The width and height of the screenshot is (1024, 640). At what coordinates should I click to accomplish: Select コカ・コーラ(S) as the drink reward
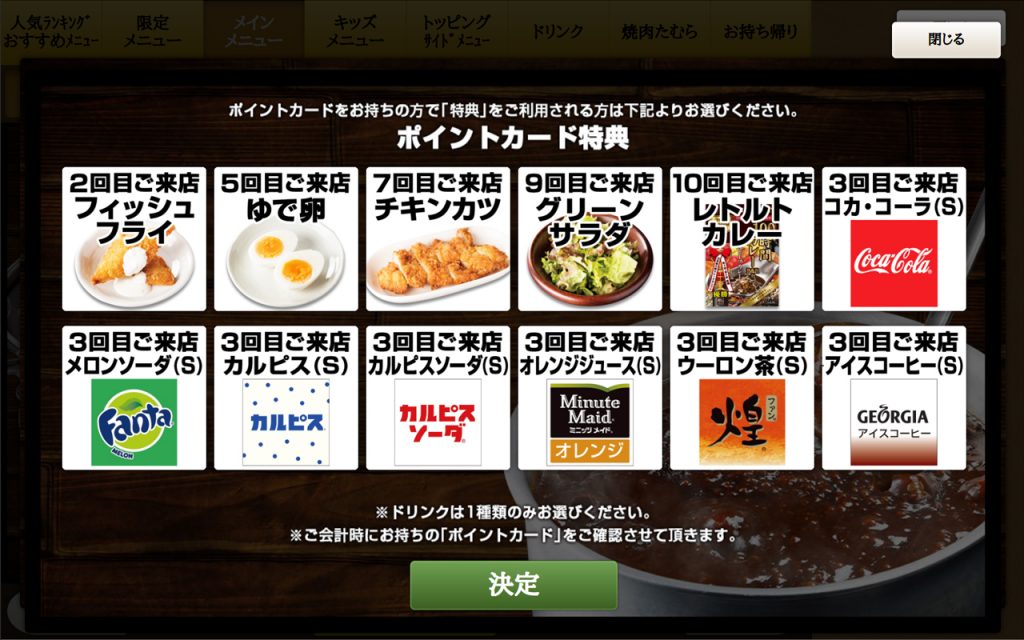coord(894,239)
